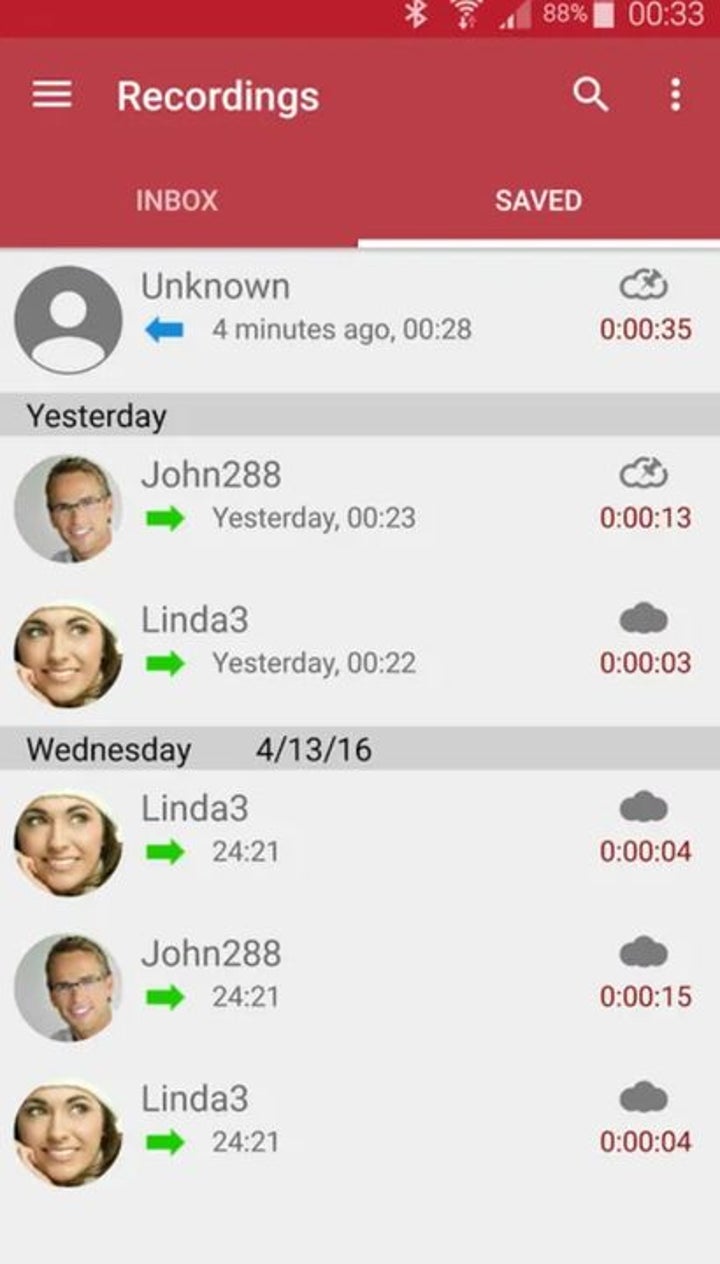The width and height of the screenshot is (720, 1264).
Task: Tap the cloud sync icon on the Unknown recording
Action: pos(643,287)
